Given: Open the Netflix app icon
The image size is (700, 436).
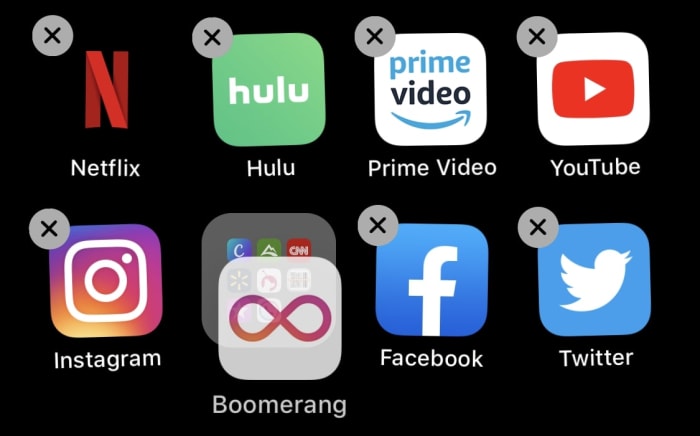Looking at the screenshot, I should tap(106, 91).
